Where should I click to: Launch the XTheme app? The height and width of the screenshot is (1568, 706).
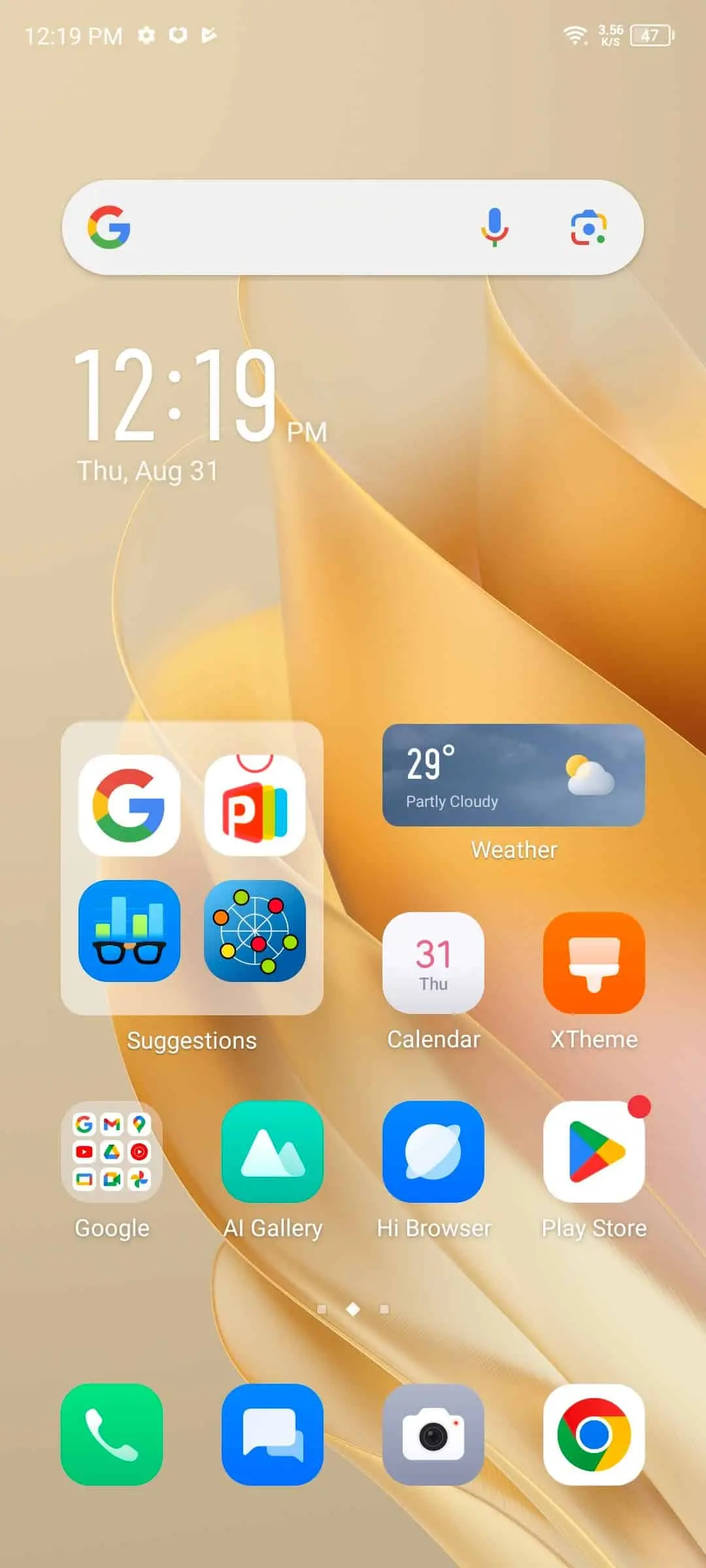(594, 963)
